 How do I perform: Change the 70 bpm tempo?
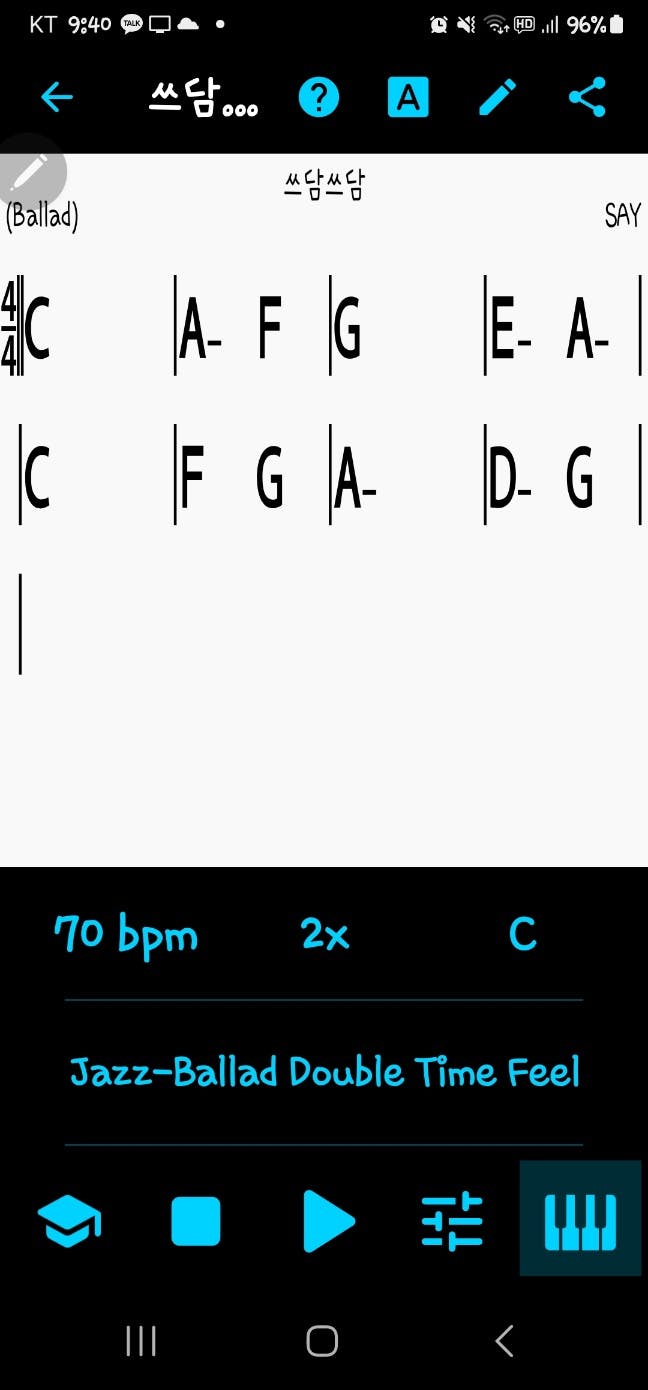point(126,935)
